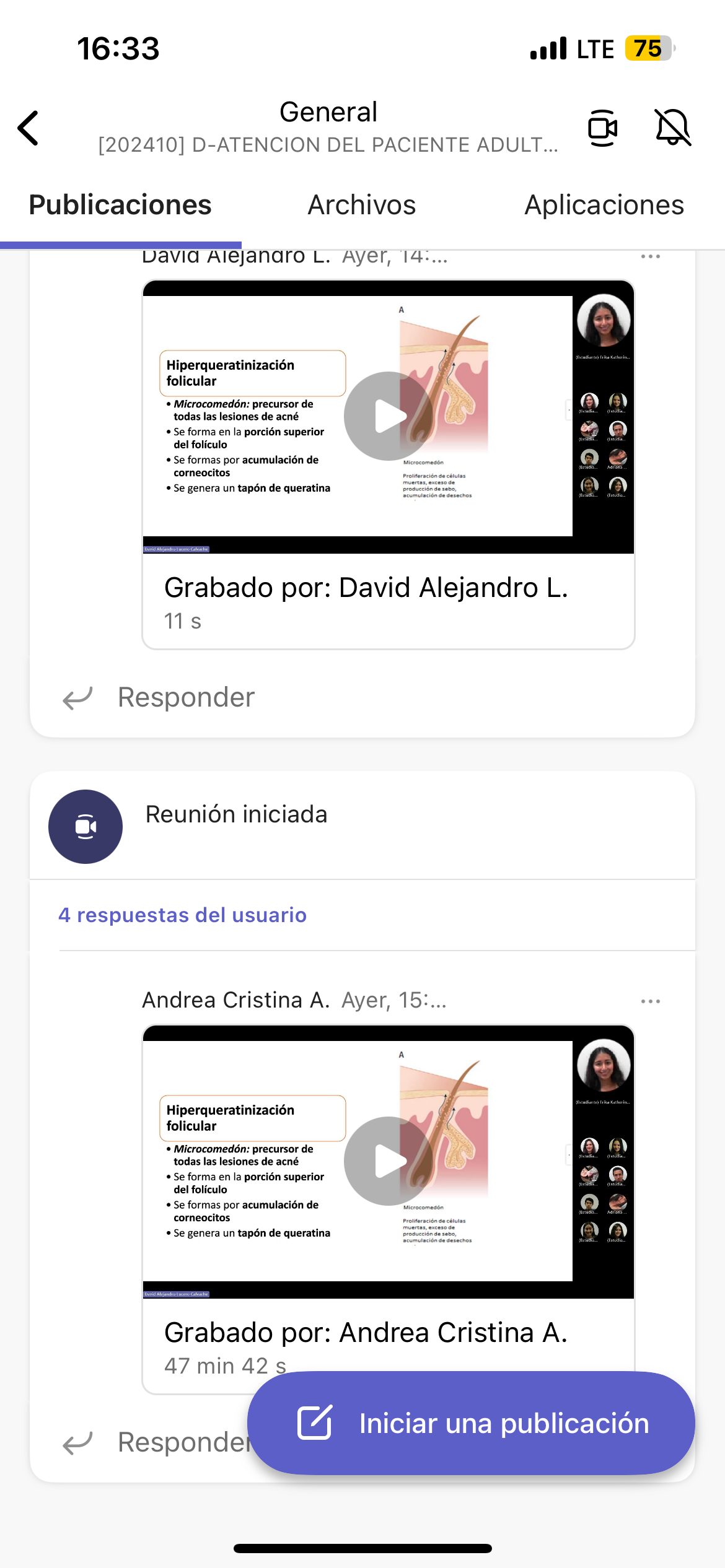725x1568 pixels.
Task: Switch to the Archivos tab
Action: [362, 206]
